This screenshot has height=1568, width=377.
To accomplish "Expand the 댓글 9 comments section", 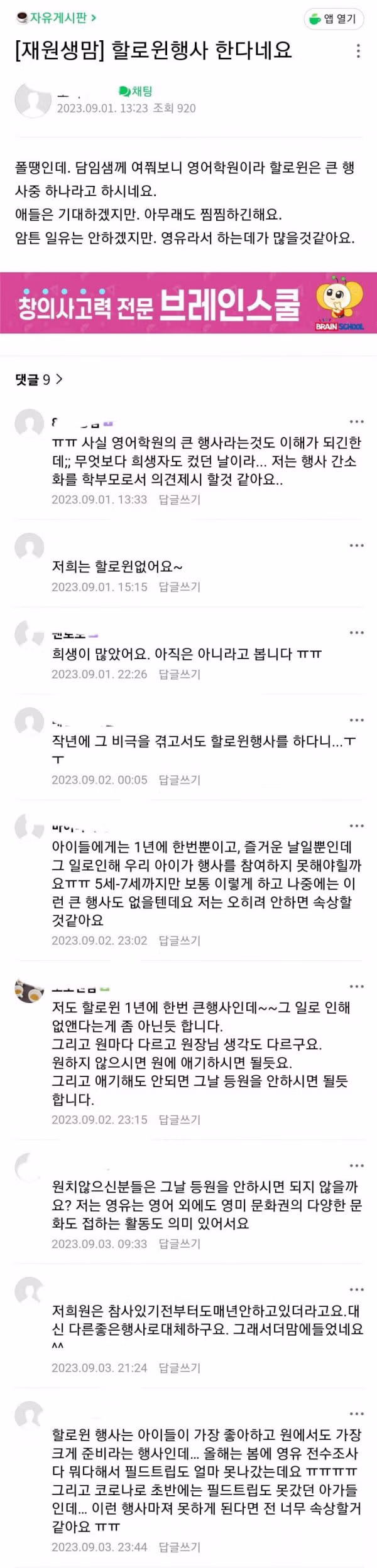I will point(39,379).
